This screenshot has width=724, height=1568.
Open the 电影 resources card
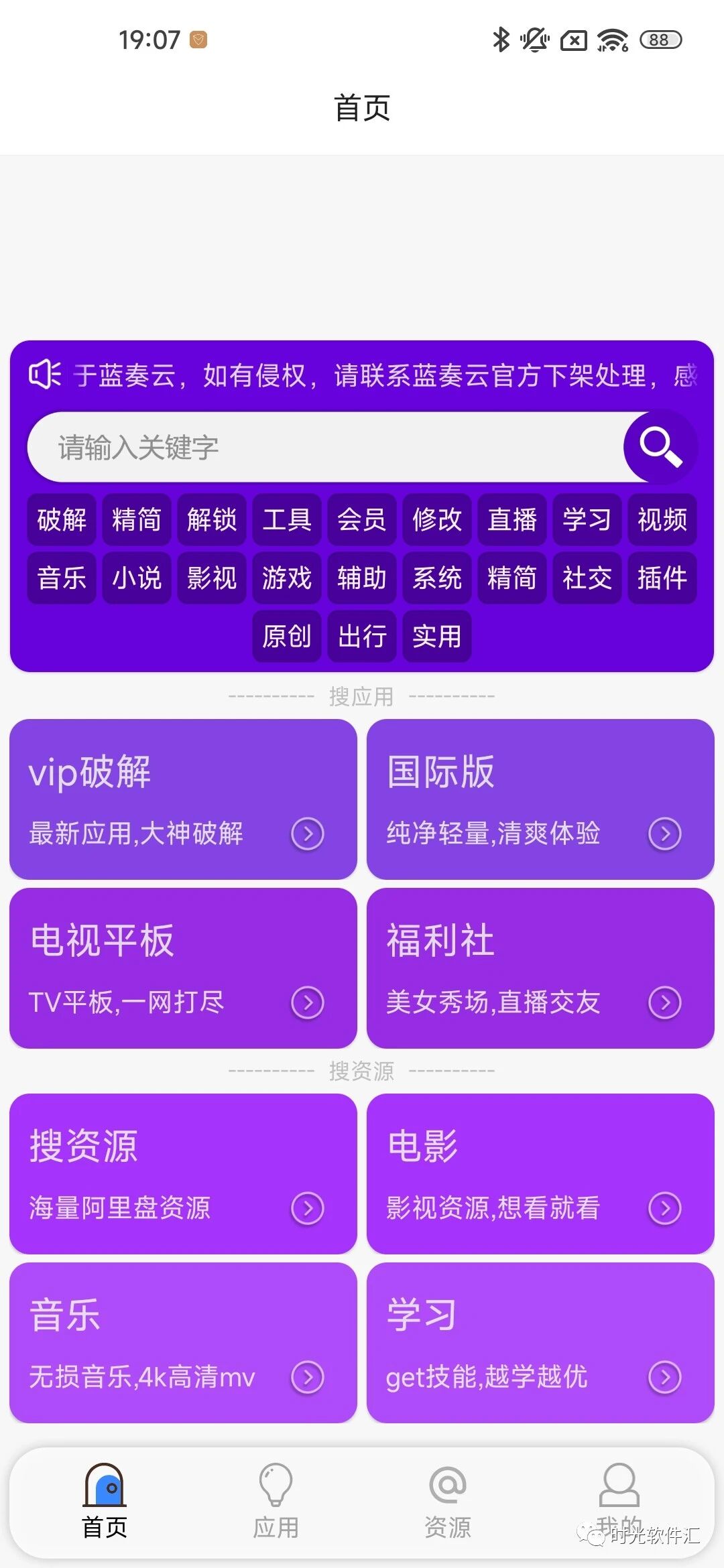coord(540,1174)
